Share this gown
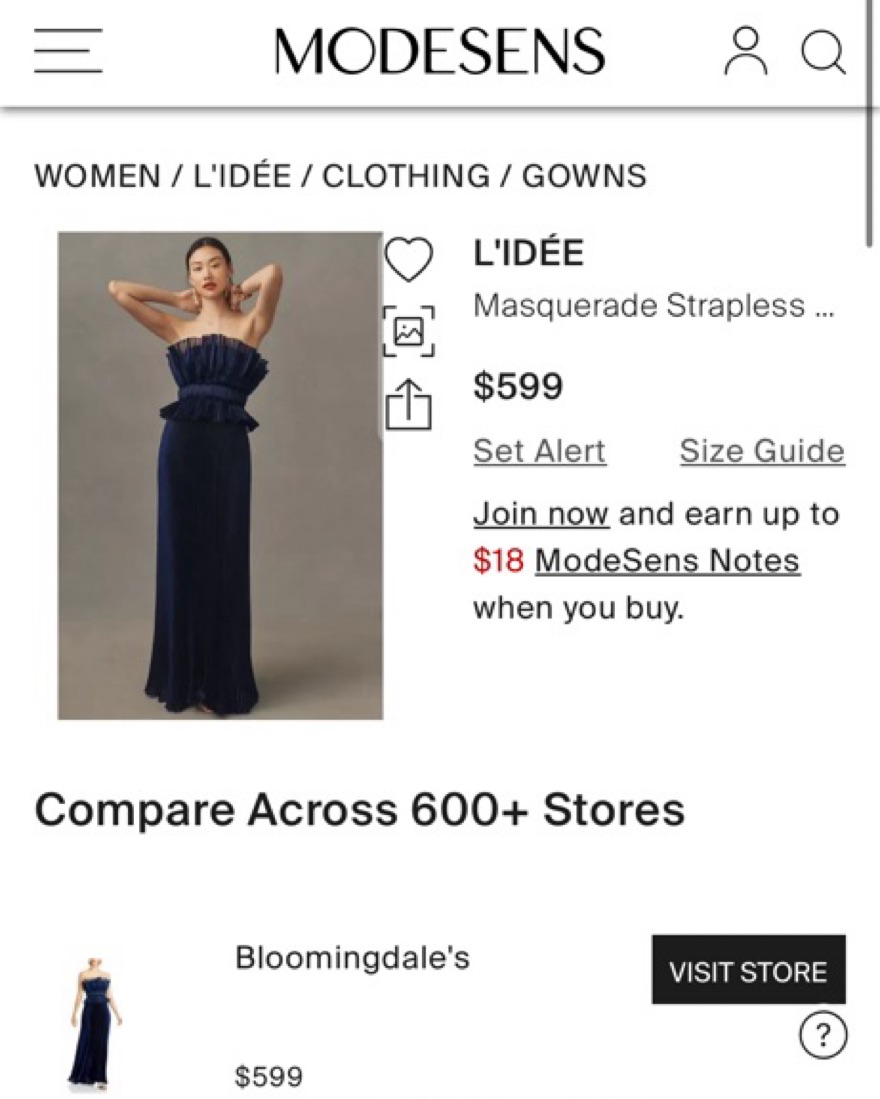Screen dimensions: 880x1099 click(408, 404)
